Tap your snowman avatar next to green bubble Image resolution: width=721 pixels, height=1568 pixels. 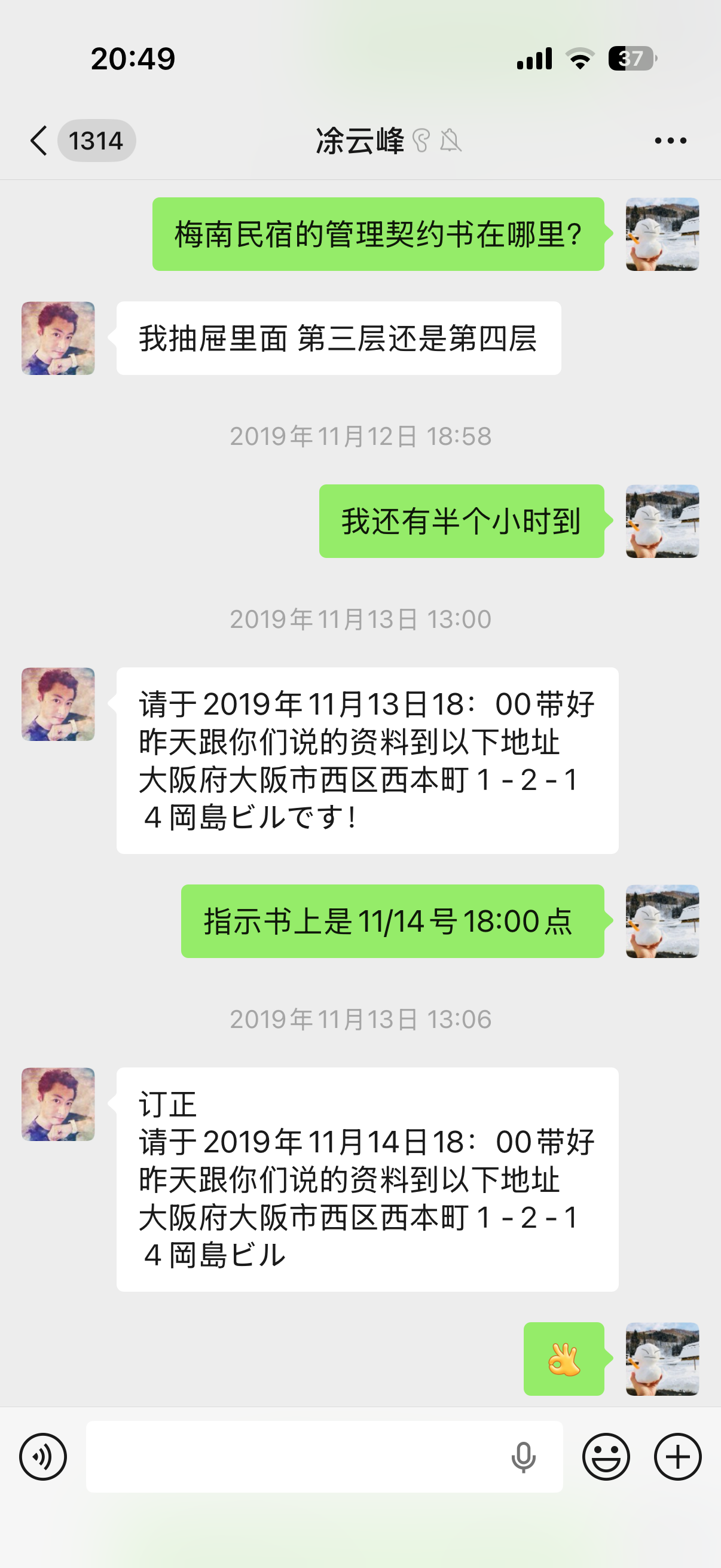tap(662, 234)
